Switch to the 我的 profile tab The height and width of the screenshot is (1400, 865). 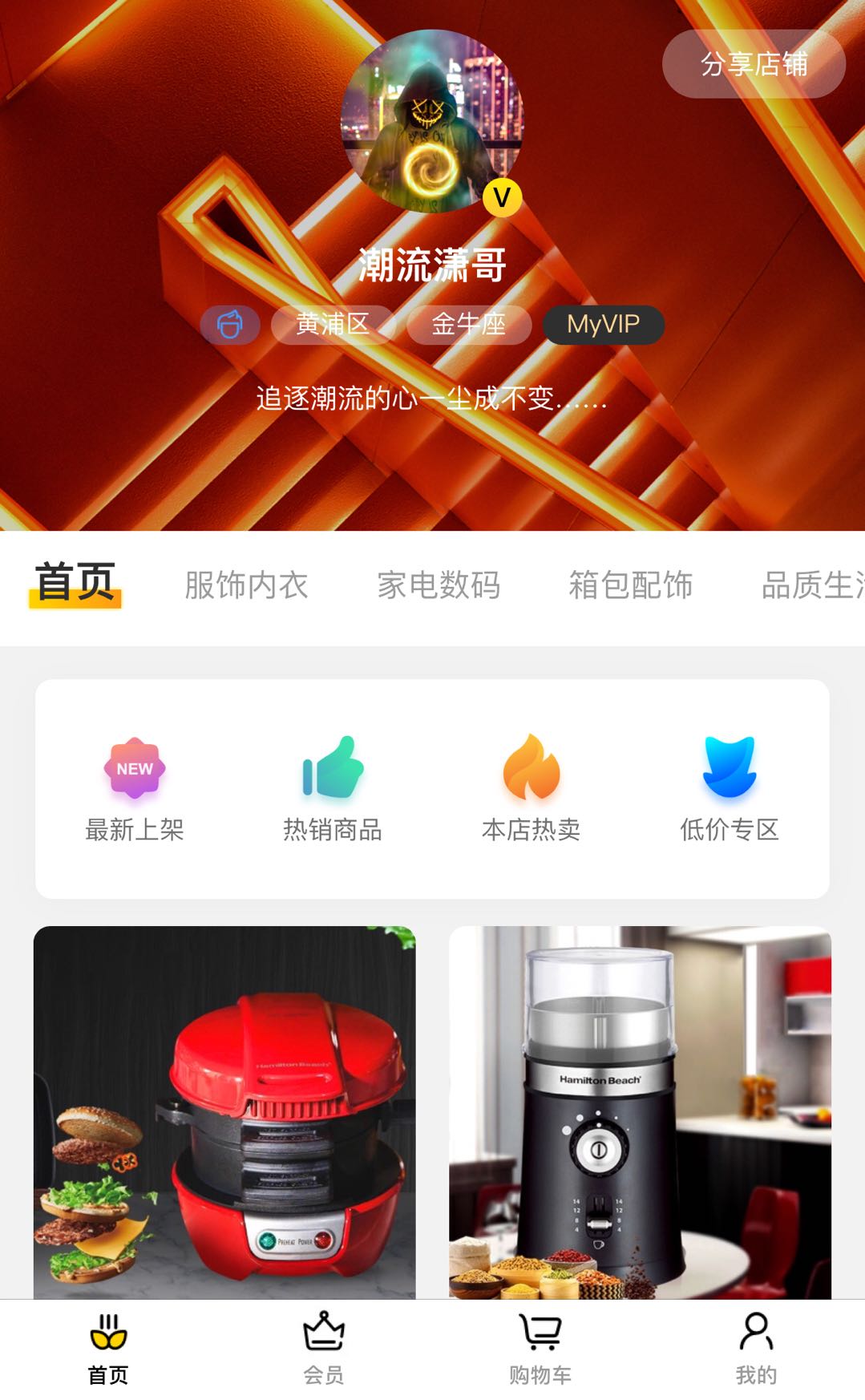point(756,1349)
